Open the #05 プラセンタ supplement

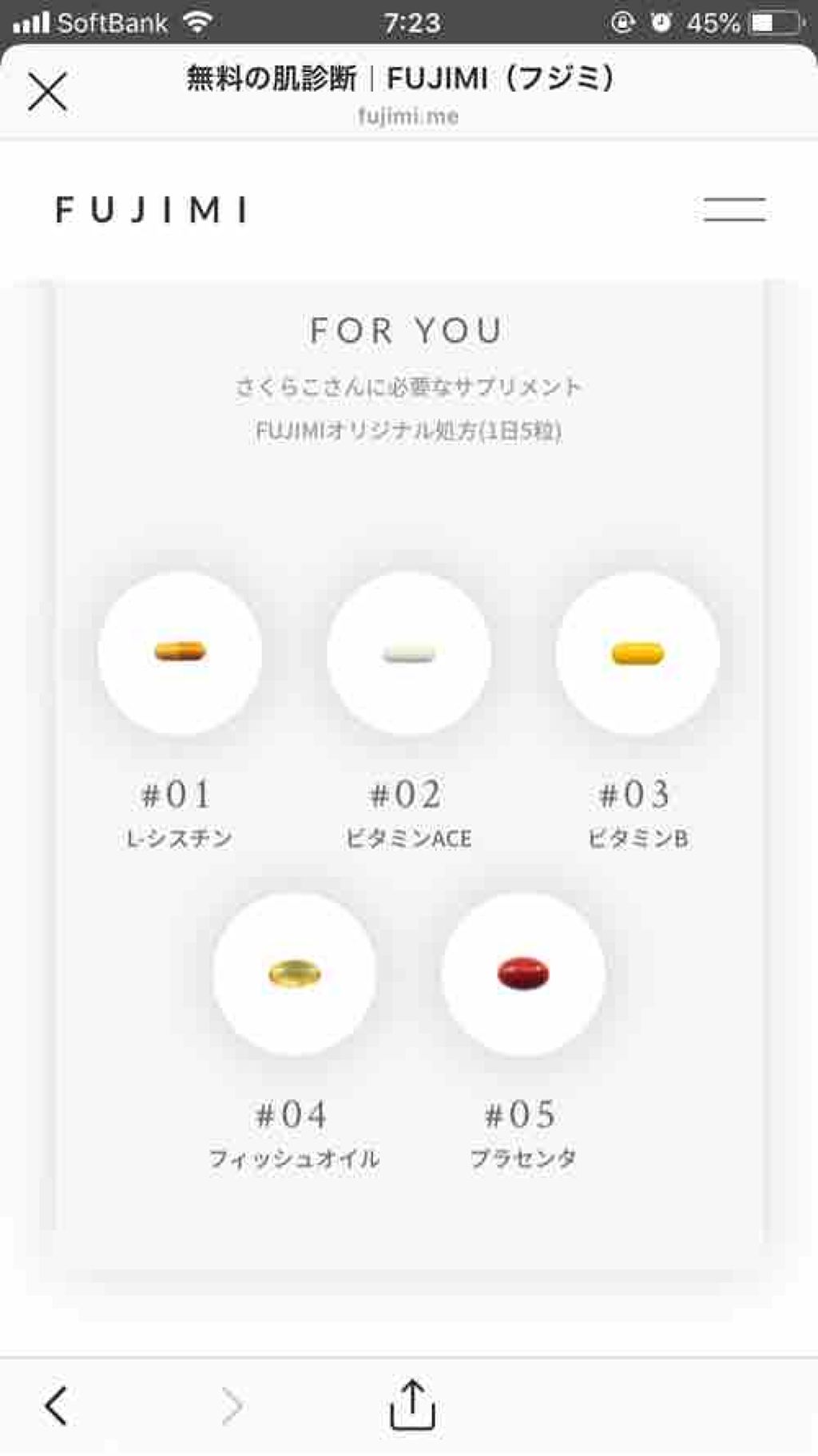coord(523,974)
